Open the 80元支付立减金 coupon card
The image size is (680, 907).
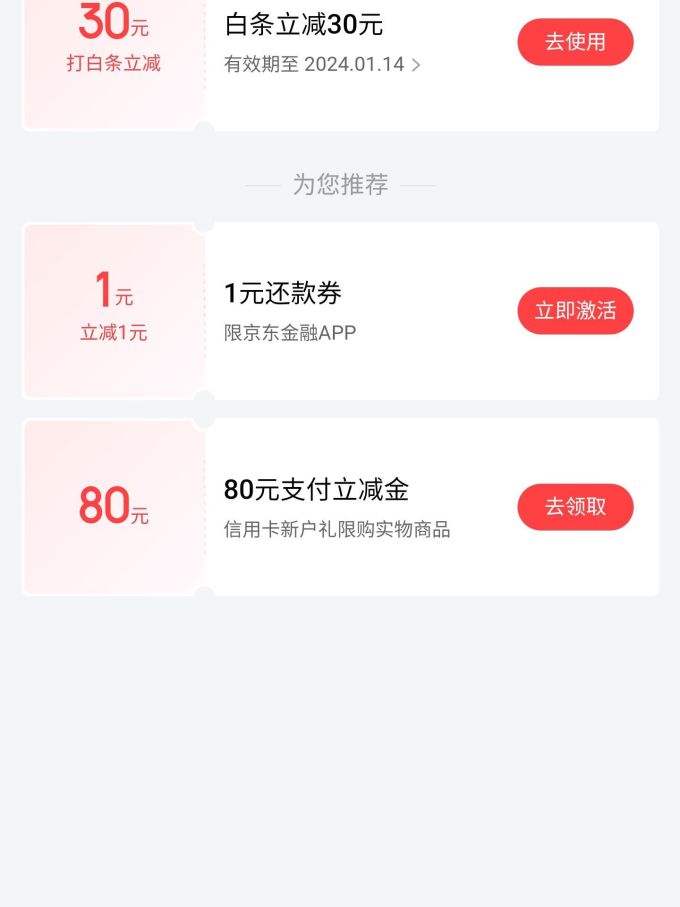tap(340, 507)
